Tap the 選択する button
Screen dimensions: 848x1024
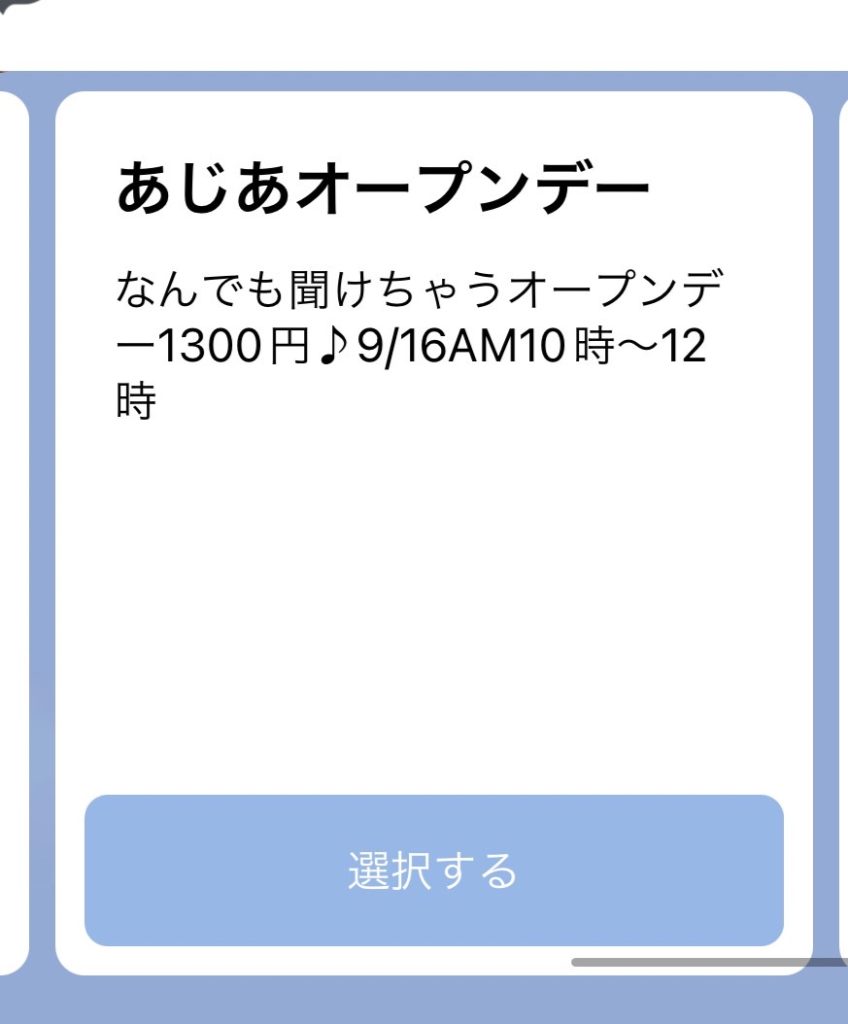coord(433,870)
